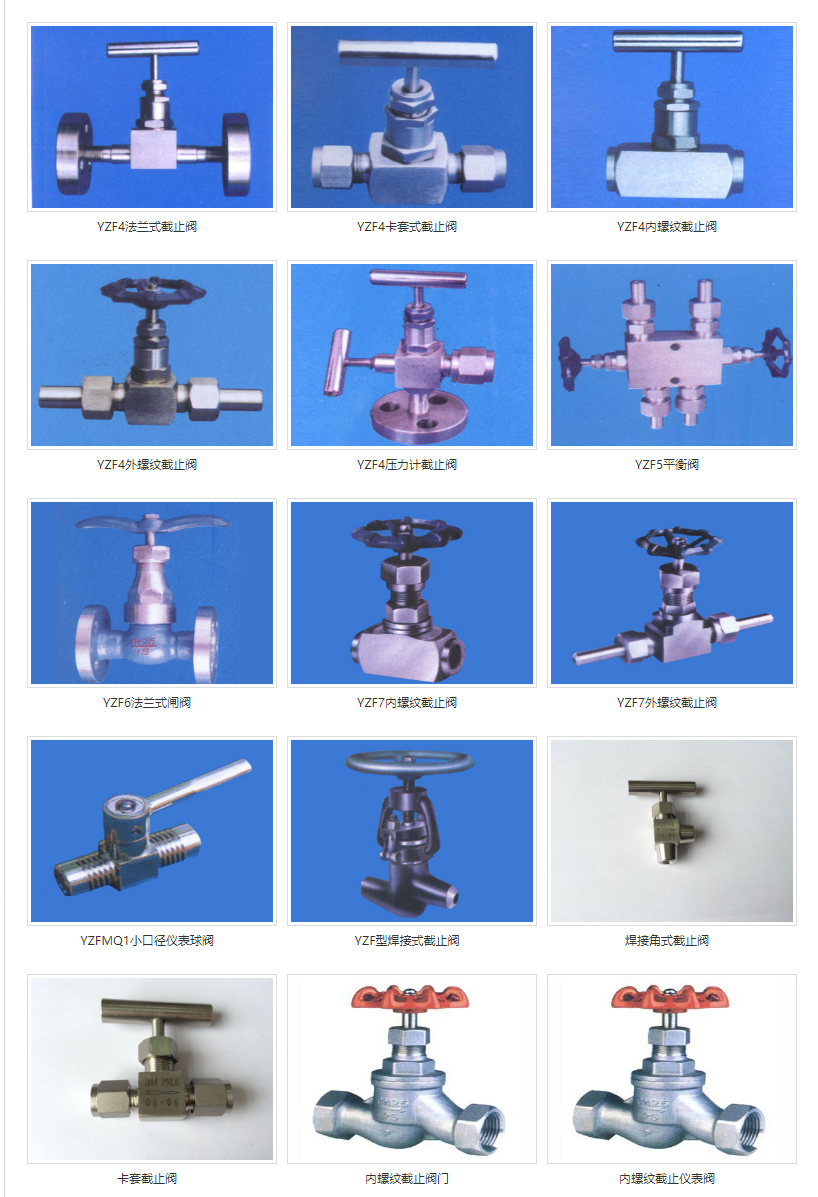View the YZFMQ1小口径仪表球阀 product

[x=151, y=831]
